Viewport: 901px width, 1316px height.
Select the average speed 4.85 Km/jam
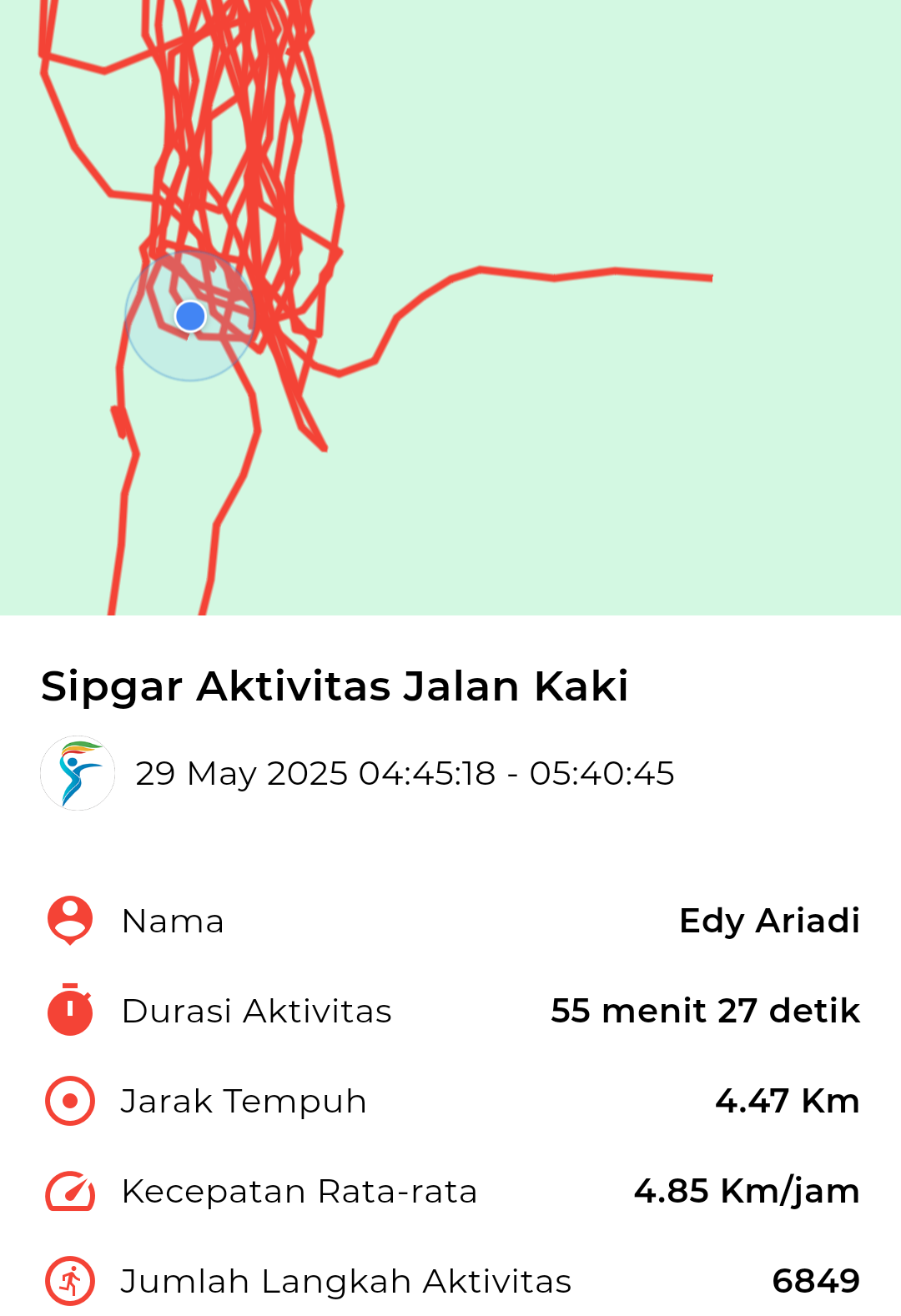(746, 1191)
